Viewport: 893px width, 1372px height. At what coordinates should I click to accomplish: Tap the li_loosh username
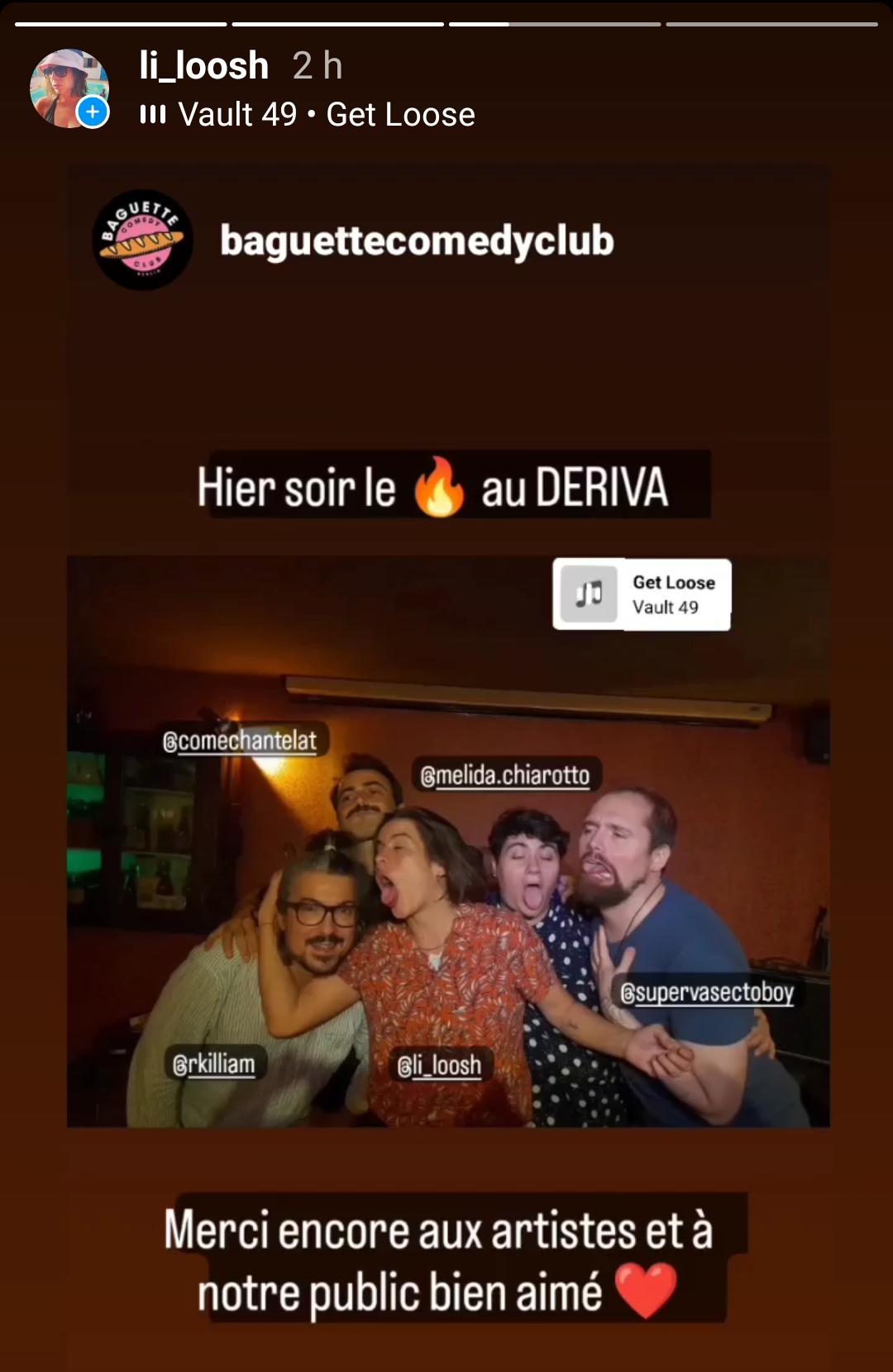(203, 66)
